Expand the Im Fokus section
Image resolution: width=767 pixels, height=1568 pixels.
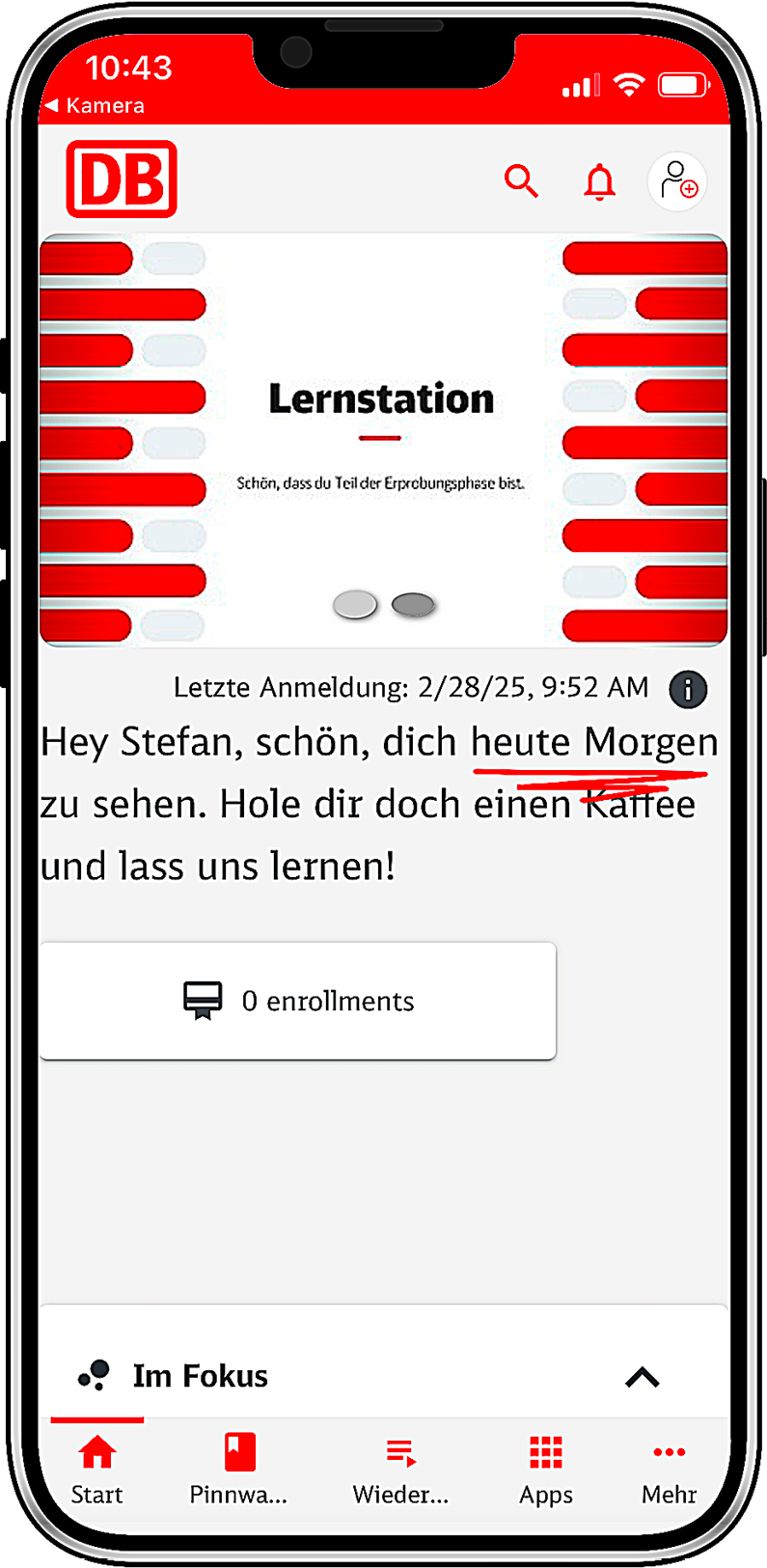click(x=642, y=1377)
